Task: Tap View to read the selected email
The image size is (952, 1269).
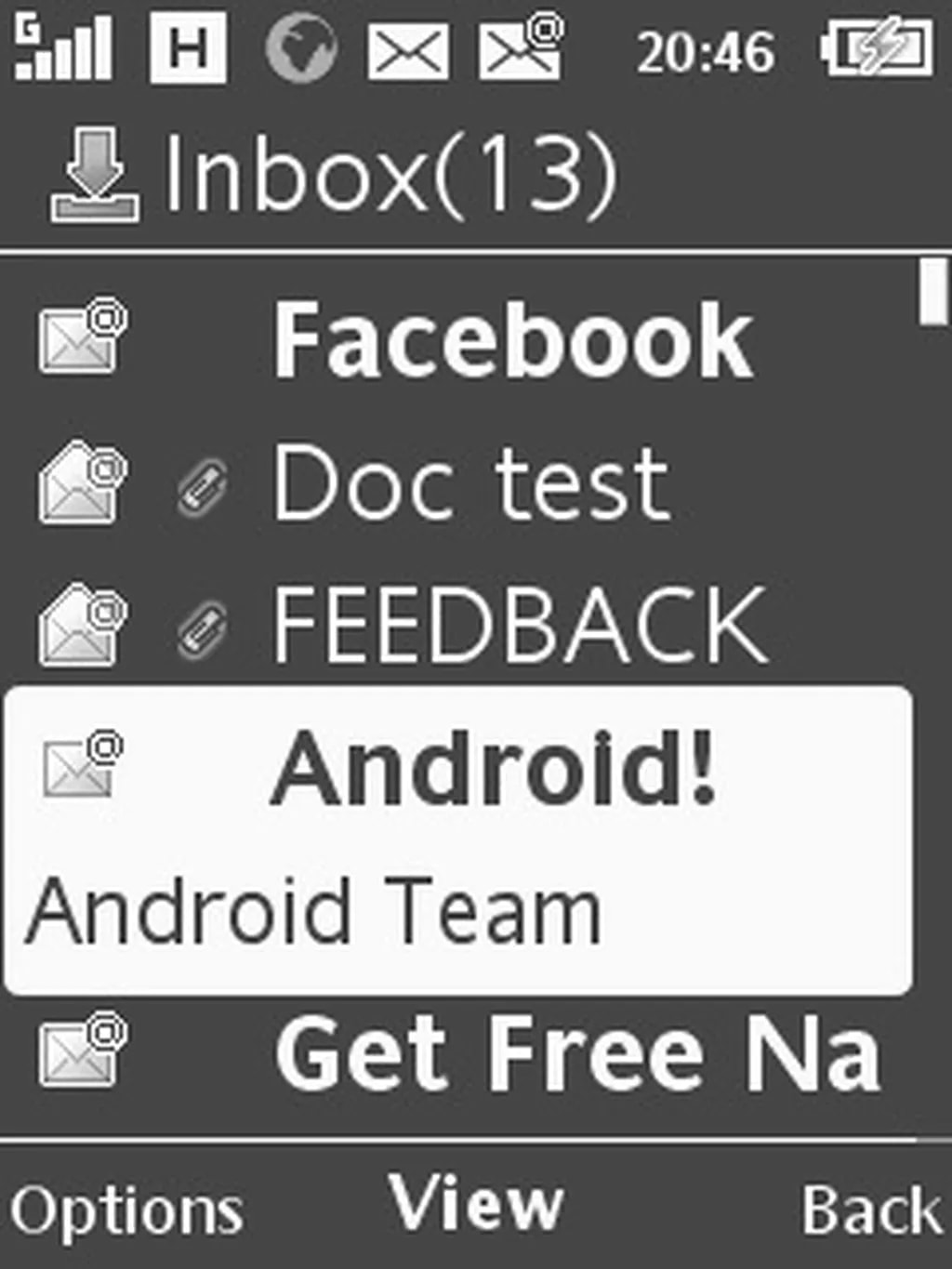Action: (475, 1205)
